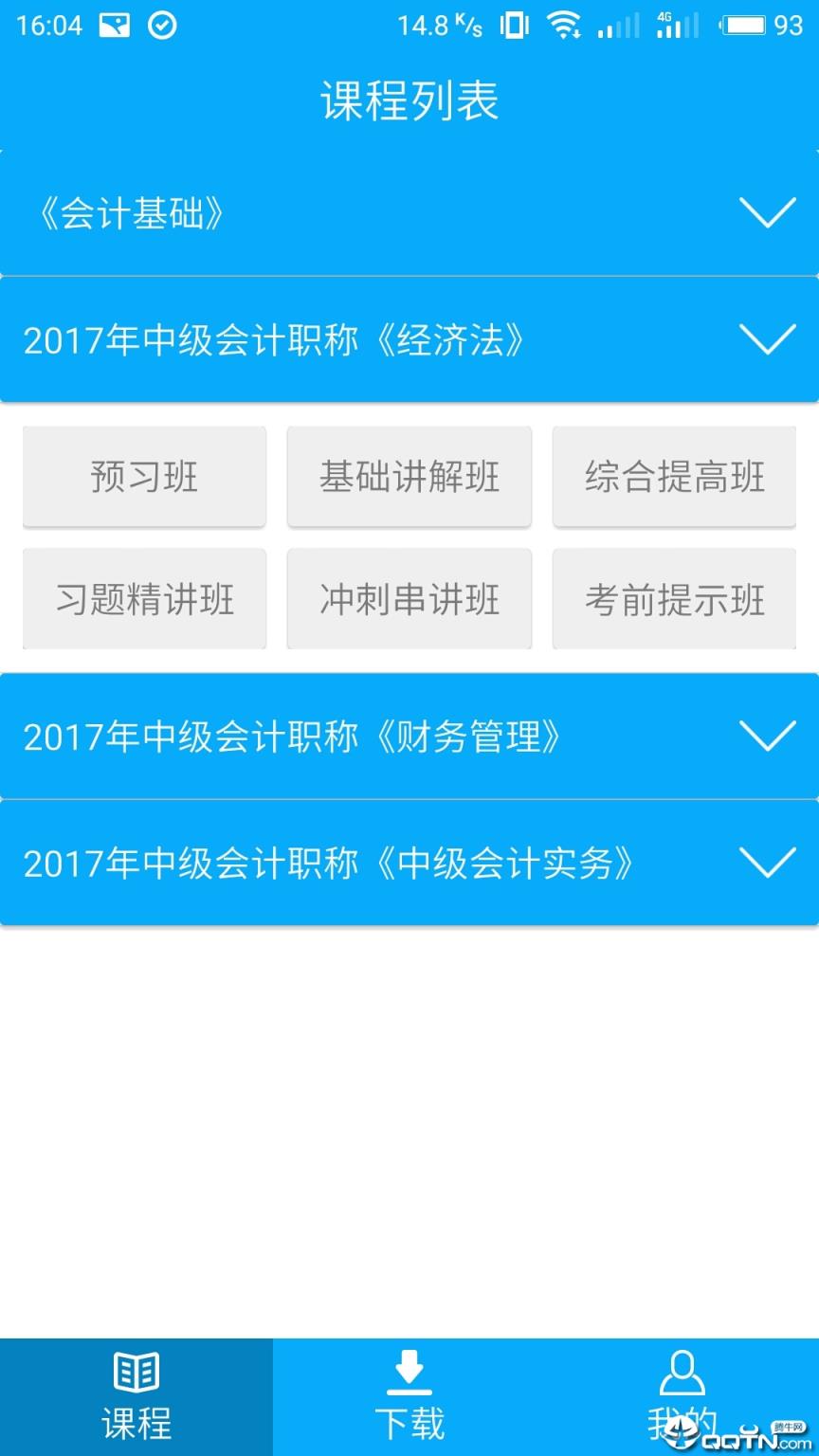Select the 冲刺串讲班 class
Image resolution: width=819 pixels, height=1456 pixels.
[409, 599]
